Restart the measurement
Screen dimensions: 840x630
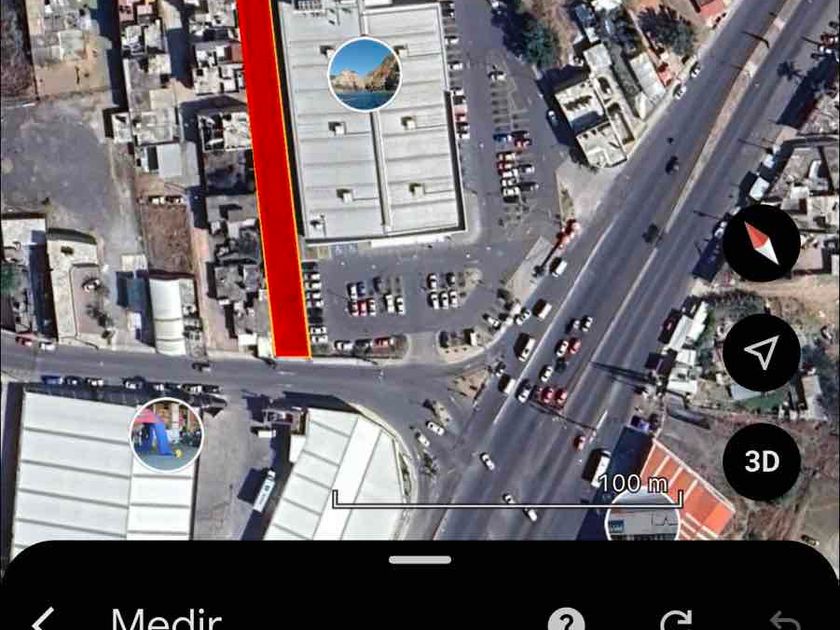[x=677, y=621]
